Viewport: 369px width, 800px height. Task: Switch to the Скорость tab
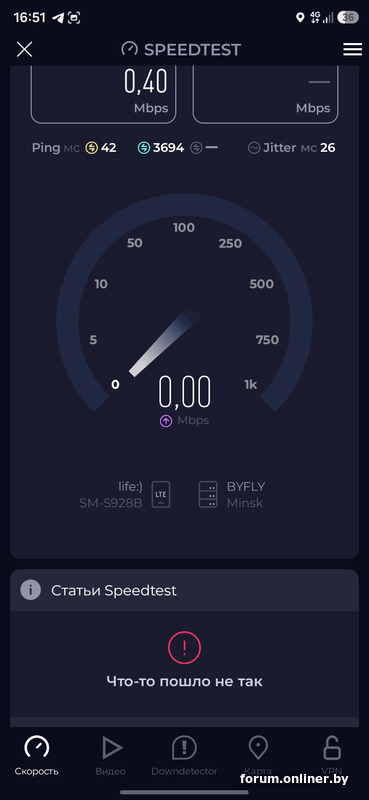coord(36,756)
